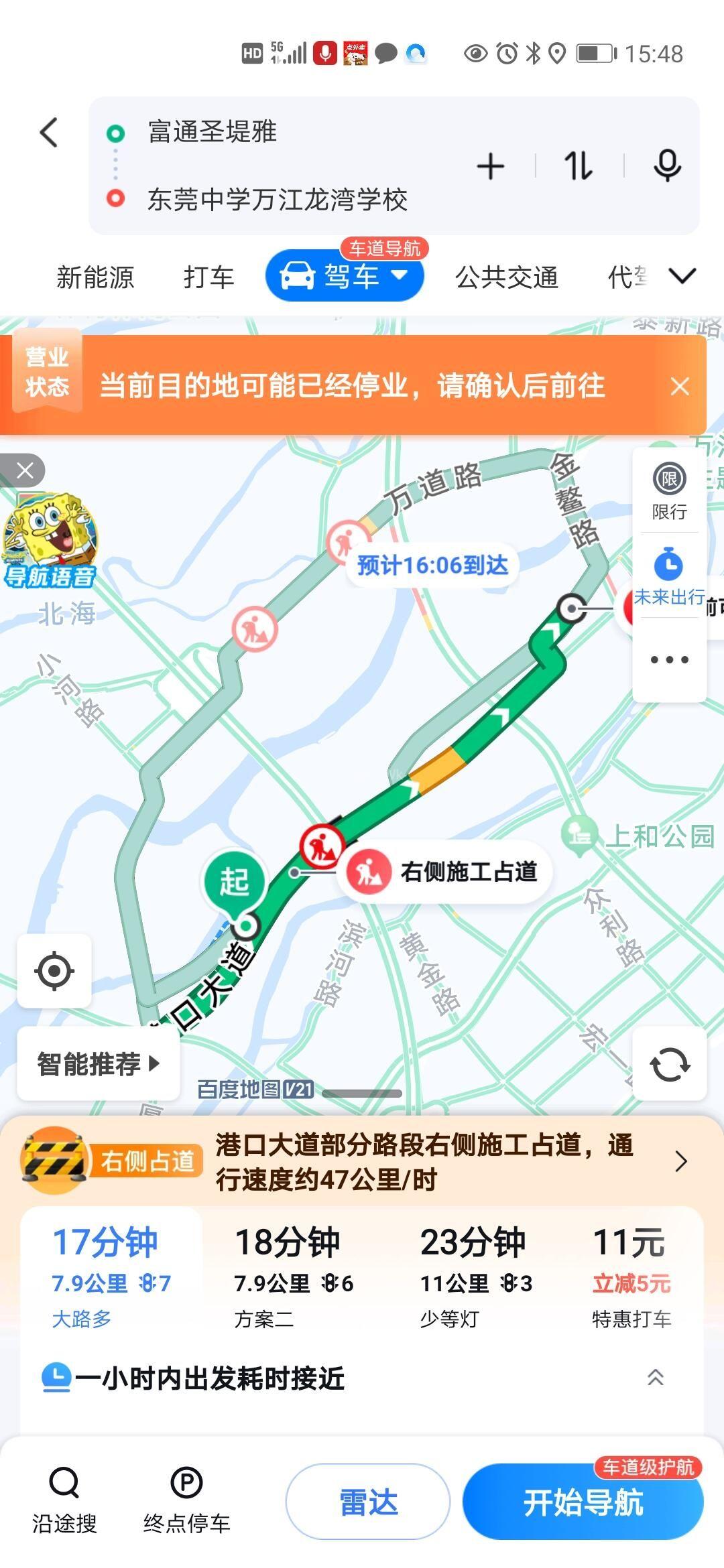Viewport: 724px width, 1568px height.
Task: Open the 智能推荐 route preferences
Action: click(x=98, y=1063)
